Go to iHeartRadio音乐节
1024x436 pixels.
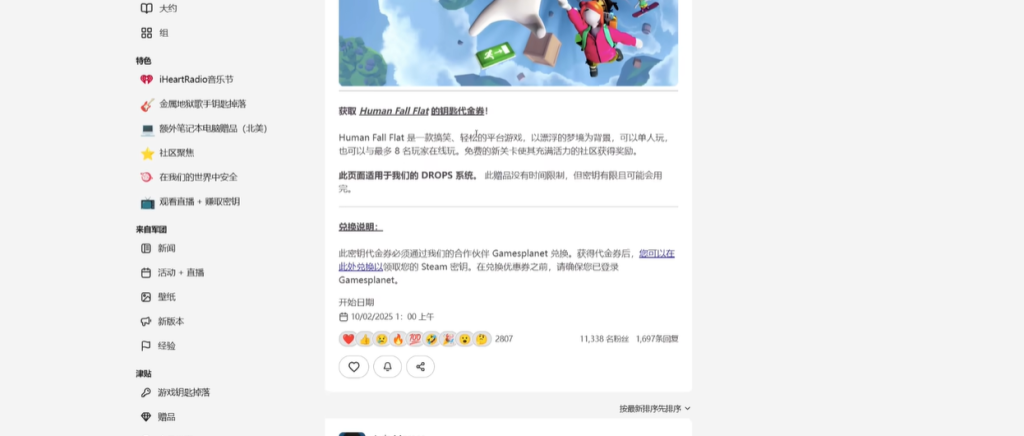click(195, 79)
